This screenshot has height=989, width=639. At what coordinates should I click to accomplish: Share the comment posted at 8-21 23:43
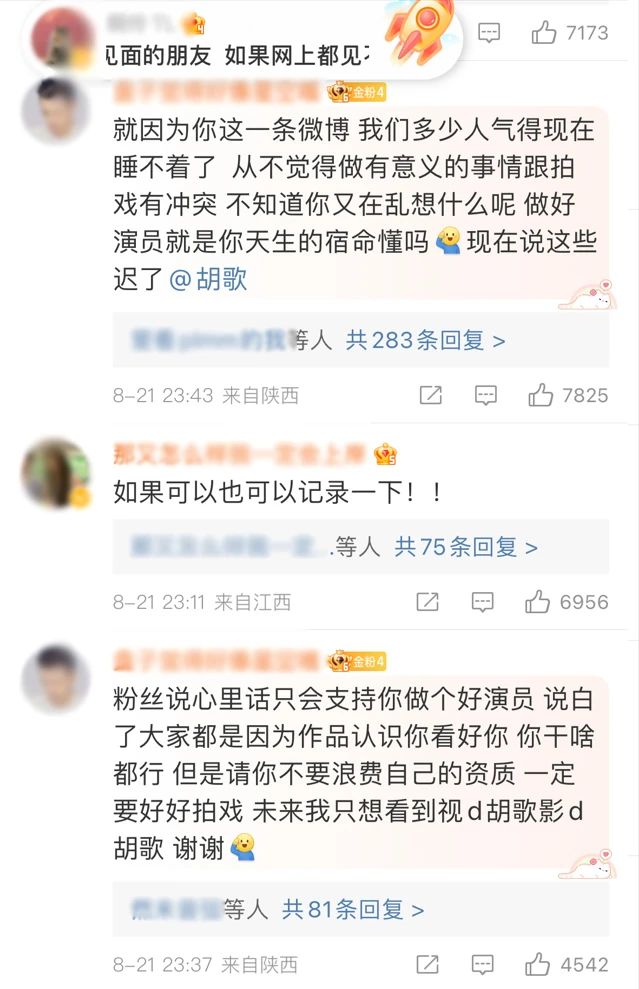tap(431, 395)
